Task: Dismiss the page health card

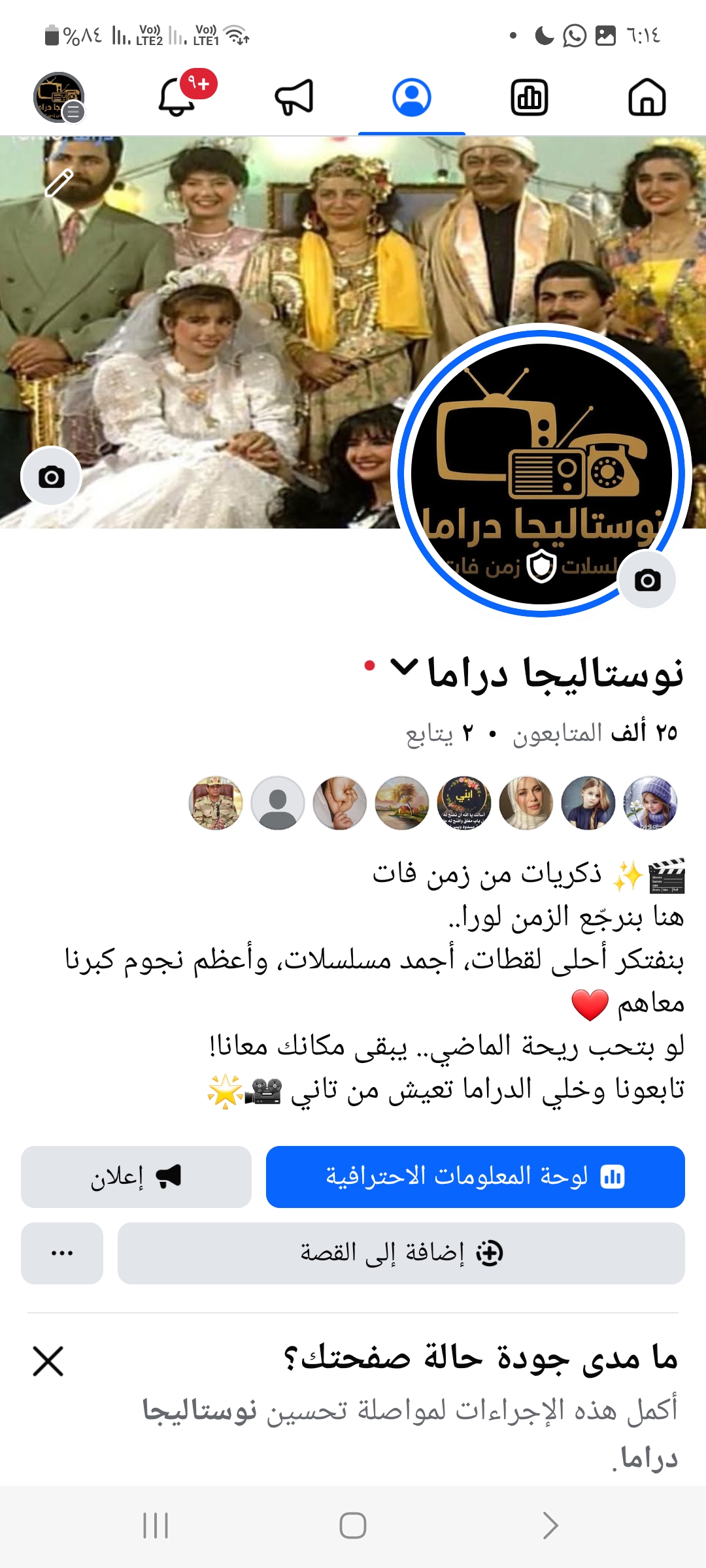Action: click(48, 1362)
